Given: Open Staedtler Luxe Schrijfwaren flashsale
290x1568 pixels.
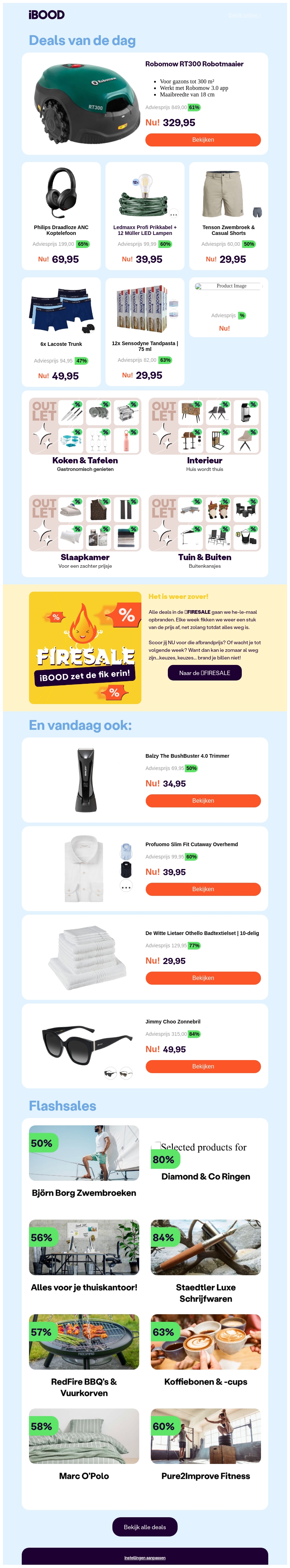Looking at the screenshot, I should tap(206, 1262).
